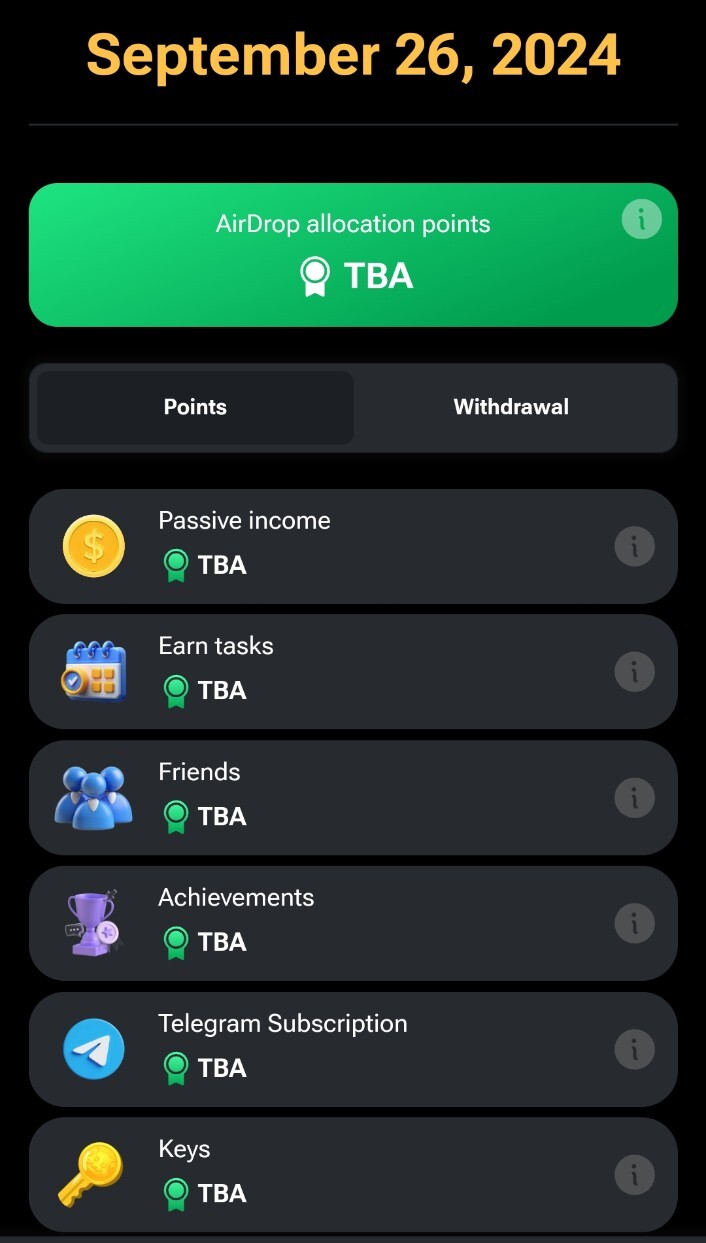
Task: Switch to the Withdrawal tab
Action: [511, 407]
